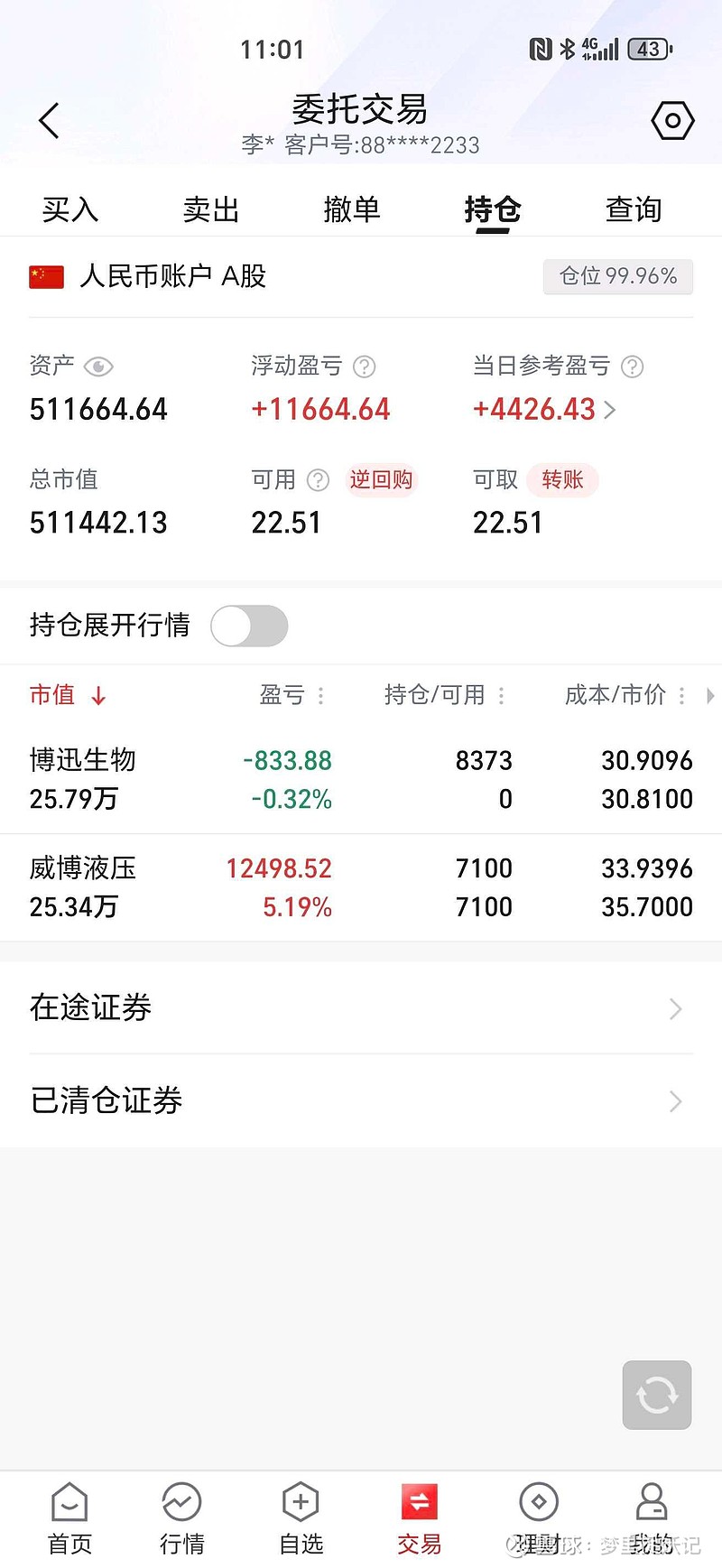Open 在途证券
Screen dimensions: 722x1568
[361, 1007]
